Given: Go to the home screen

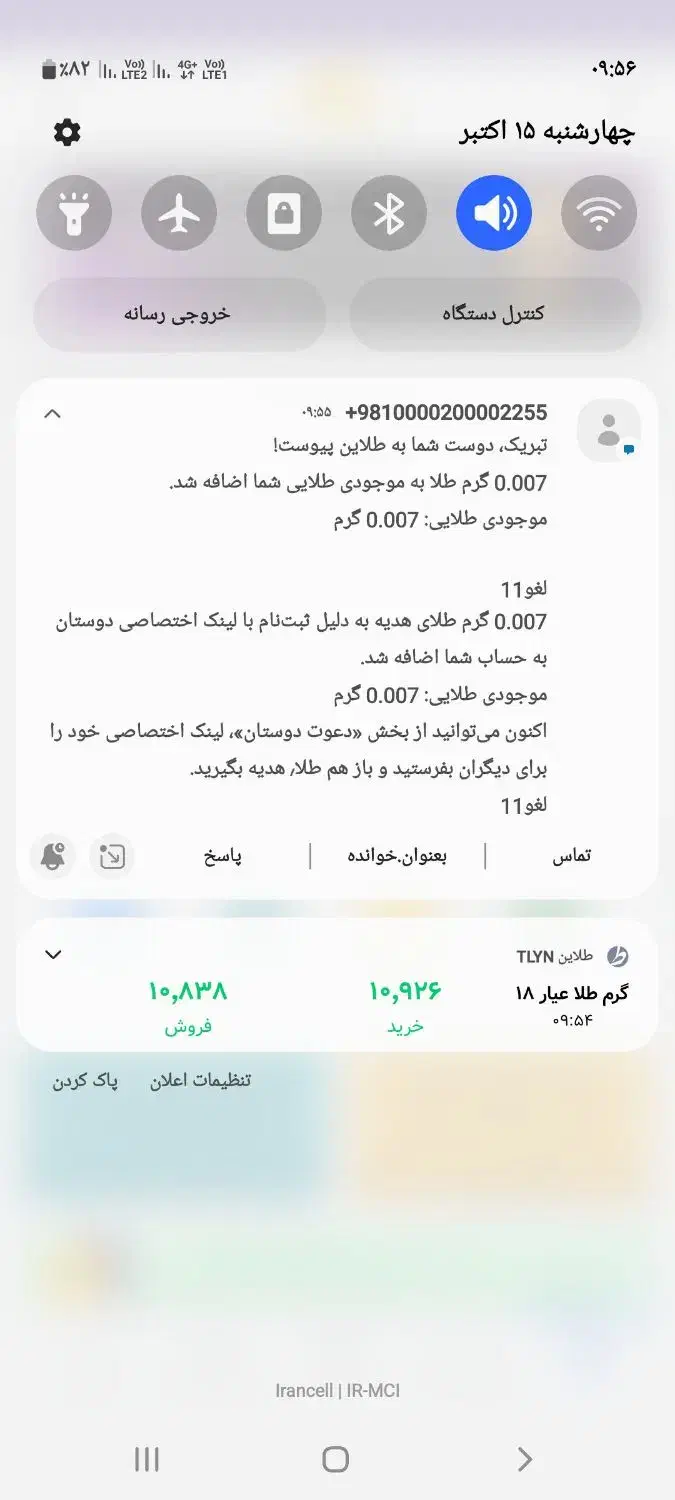Looking at the screenshot, I should pos(336,1460).
